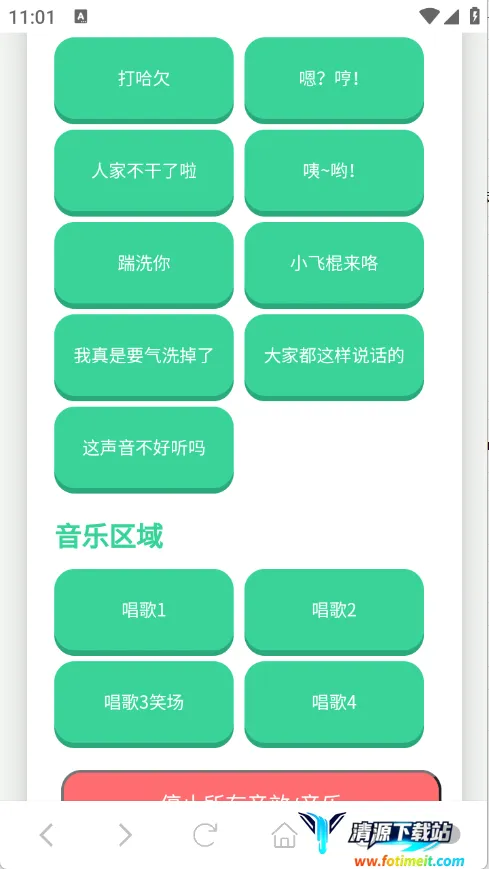Play 我真是要气洗掉了 sound
This screenshot has width=489, height=869.
click(144, 356)
